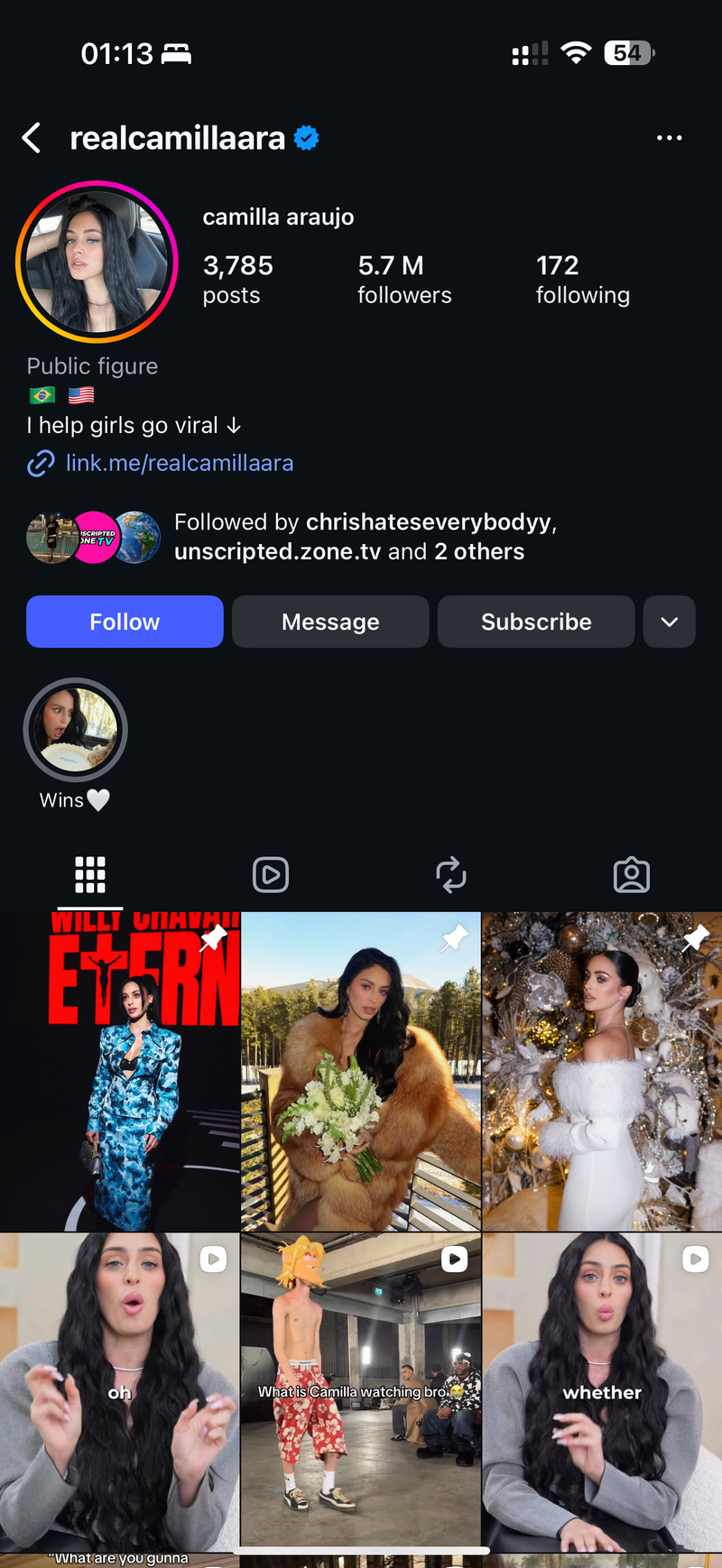
Task: Play the reel captioned "oh"
Action: click(120, 1392)
